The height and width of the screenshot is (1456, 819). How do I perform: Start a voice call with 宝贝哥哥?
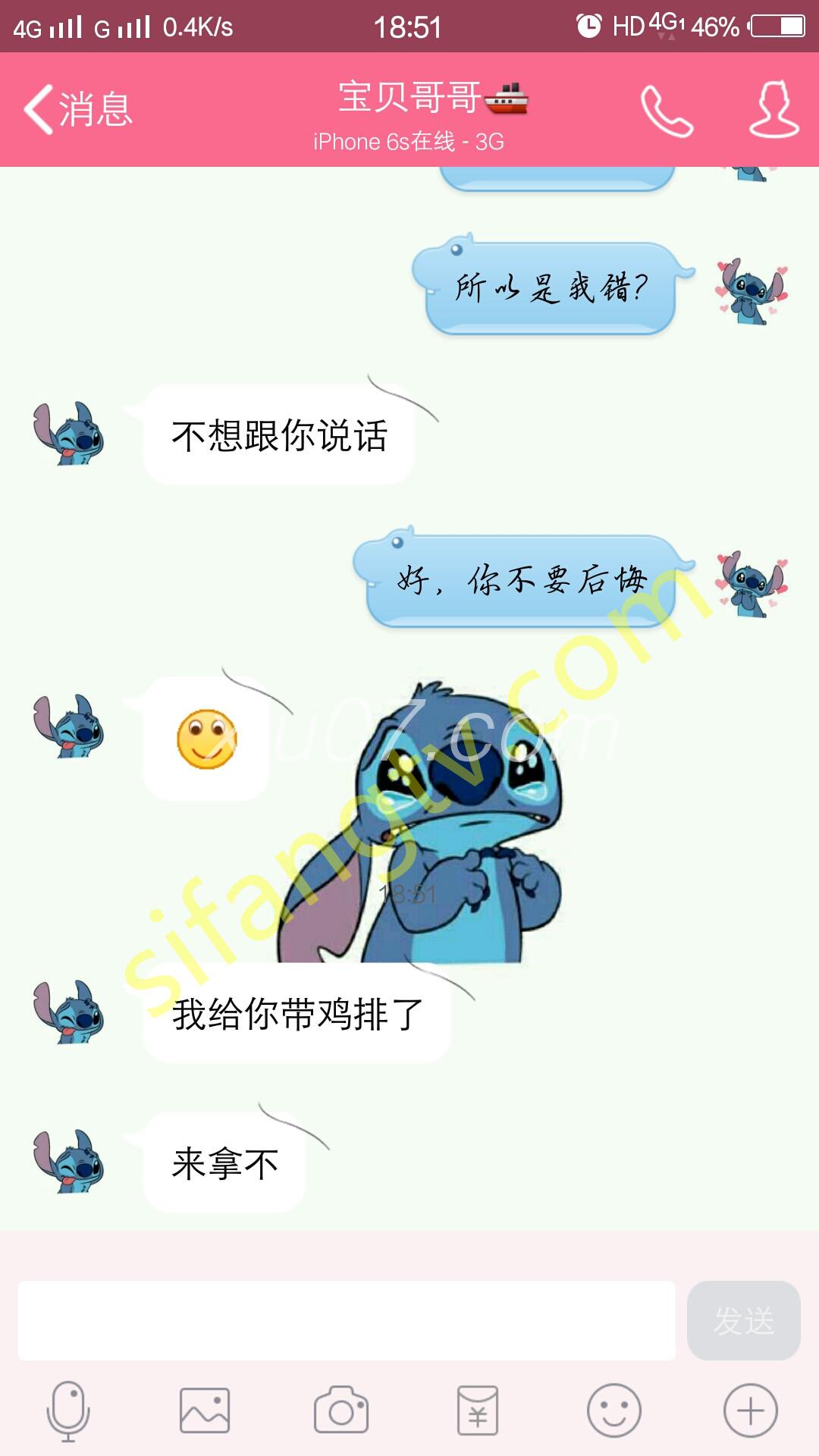click(x=667, y=111)
